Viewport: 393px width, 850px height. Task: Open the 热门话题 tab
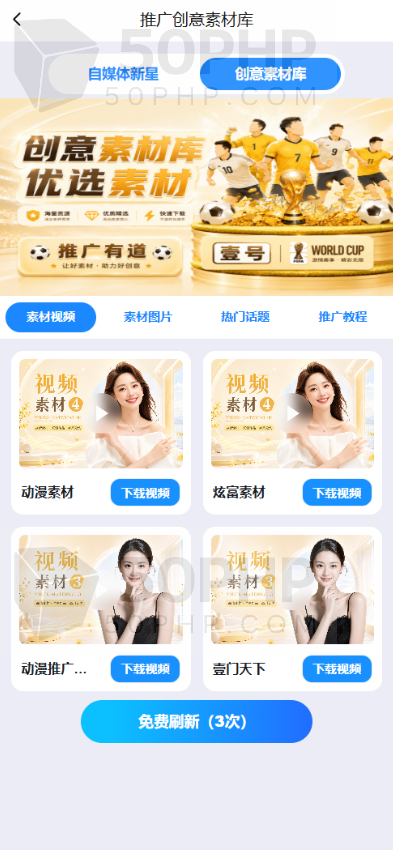245,317
